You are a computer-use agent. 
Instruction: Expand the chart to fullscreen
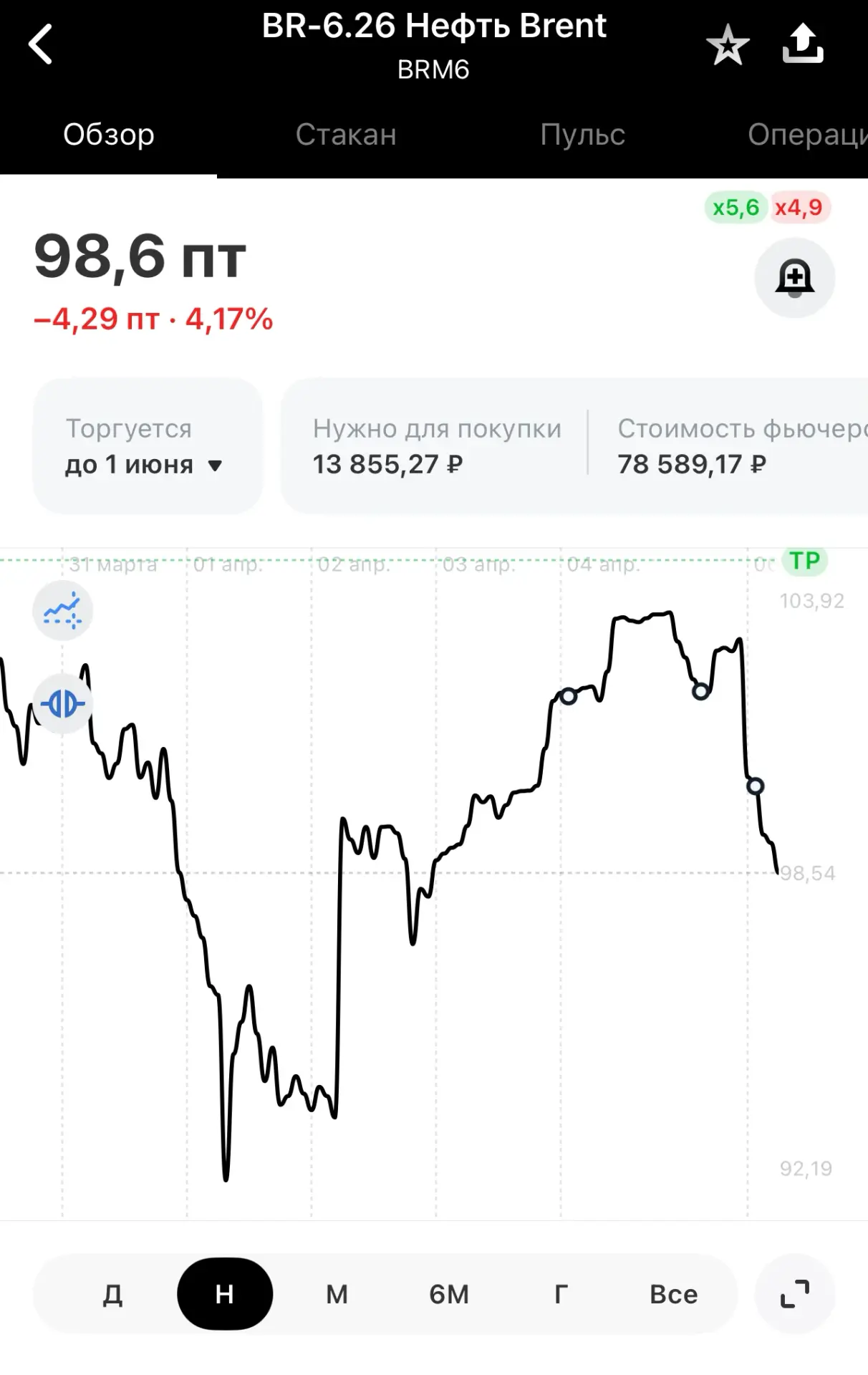point(795,1294)
